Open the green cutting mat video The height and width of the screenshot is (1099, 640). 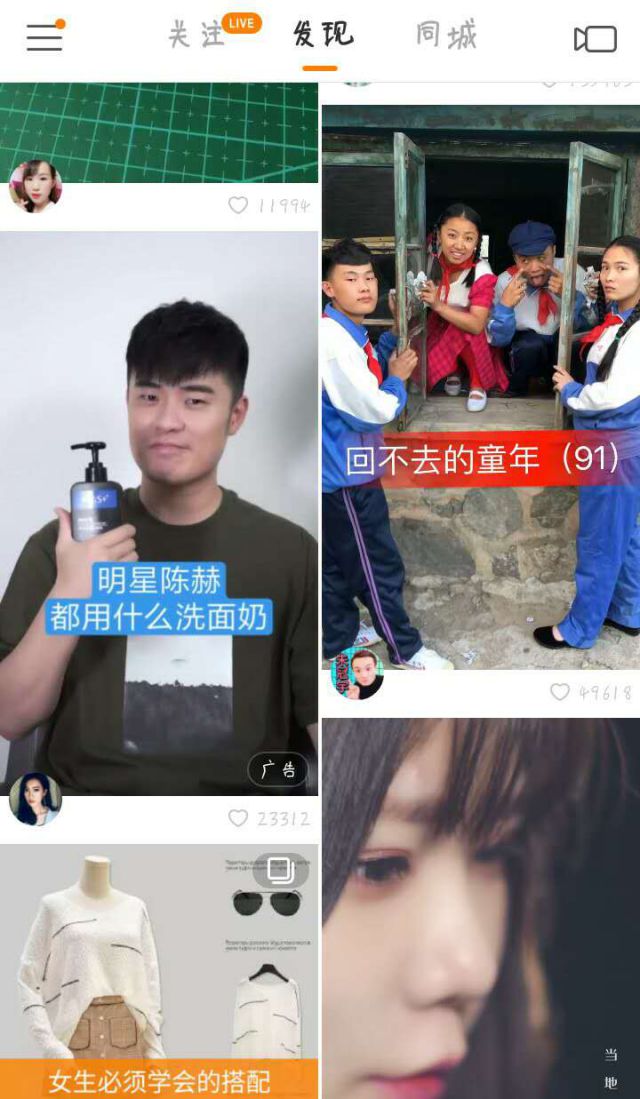pyautogui.click(x=159, y=130)
